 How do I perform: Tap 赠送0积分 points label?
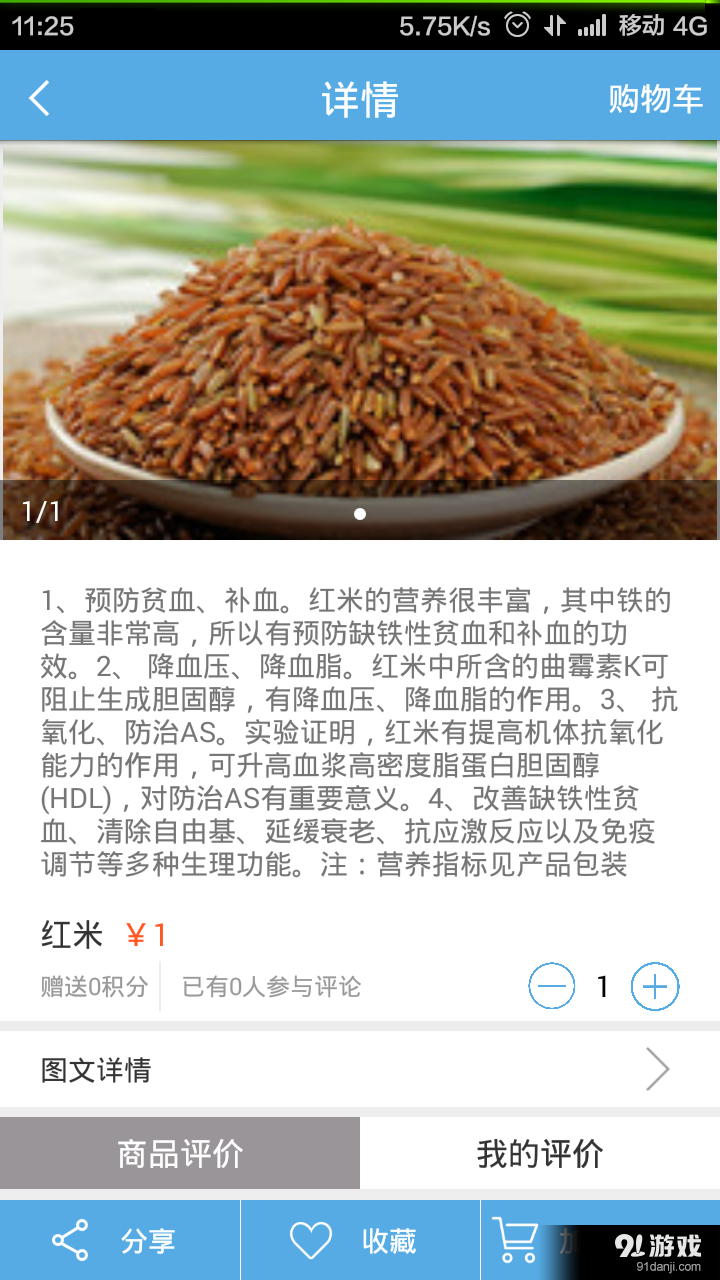pyautogui.click(x=93, y=987)
